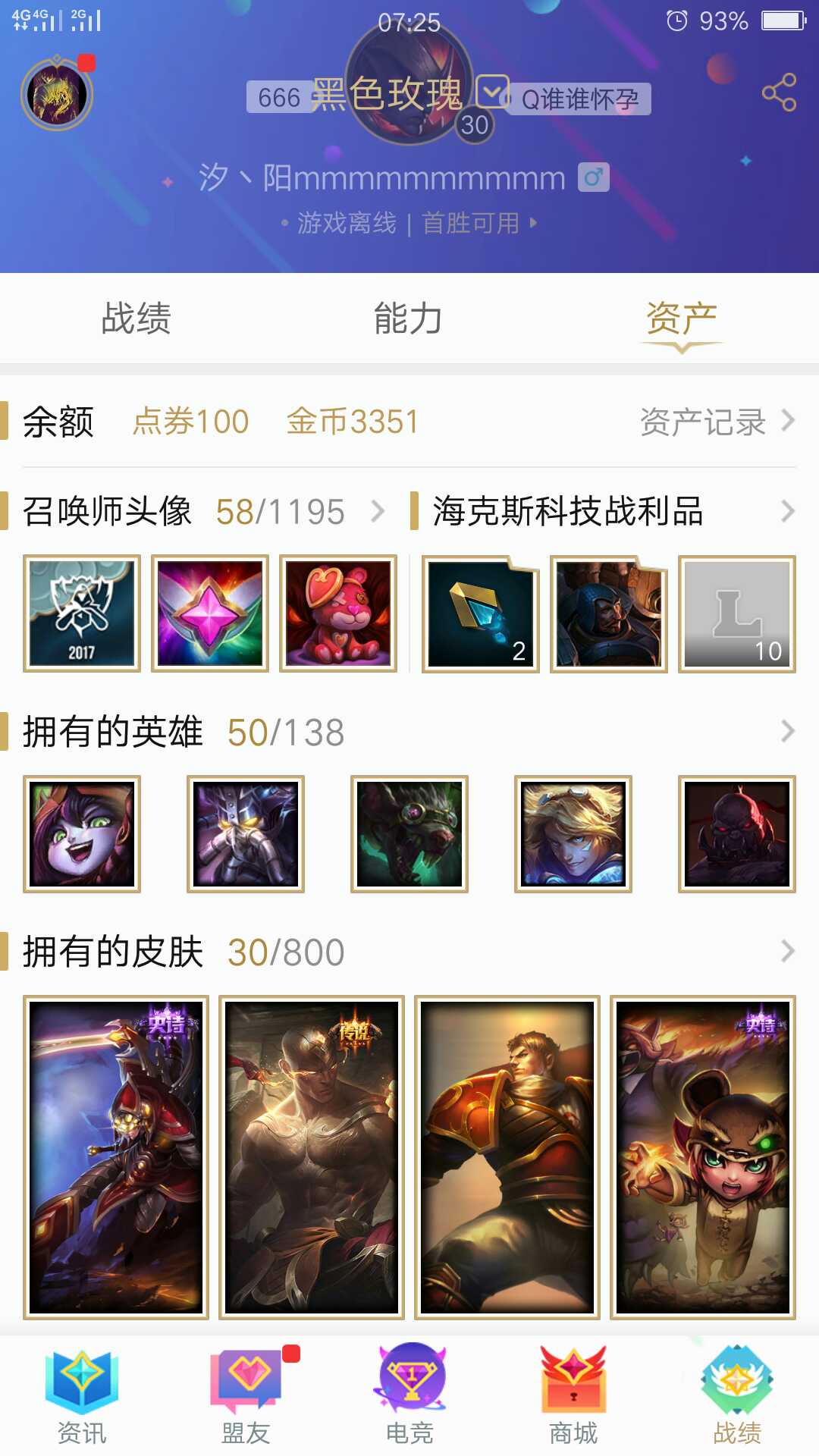Open the 黑色玫瑰 server selector dropdown
The image size is (819, 1456).
[x=492, y=94]
